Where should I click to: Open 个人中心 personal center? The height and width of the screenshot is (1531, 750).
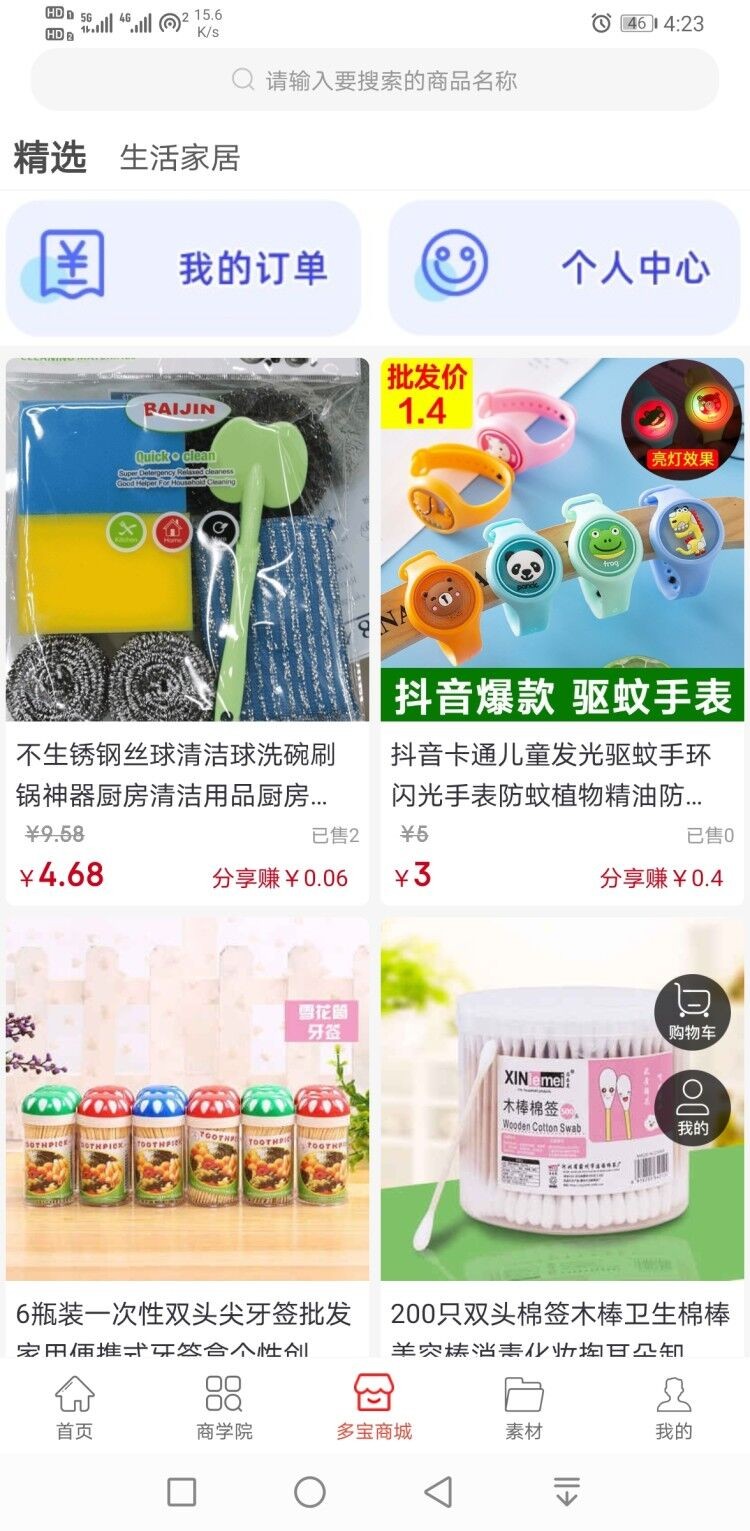564,268
